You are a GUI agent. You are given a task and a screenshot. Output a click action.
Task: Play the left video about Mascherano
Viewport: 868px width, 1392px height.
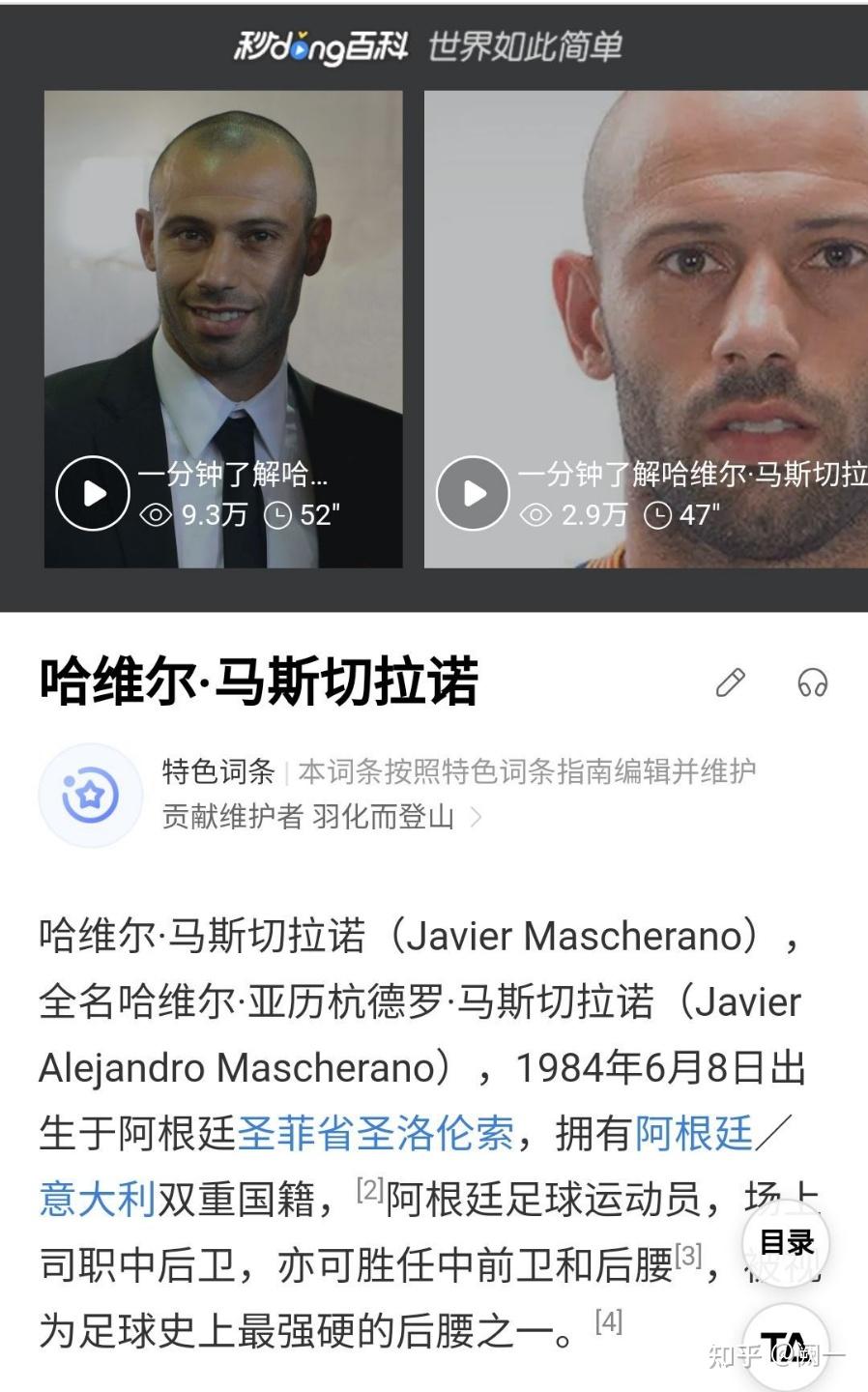click(92, 493)
